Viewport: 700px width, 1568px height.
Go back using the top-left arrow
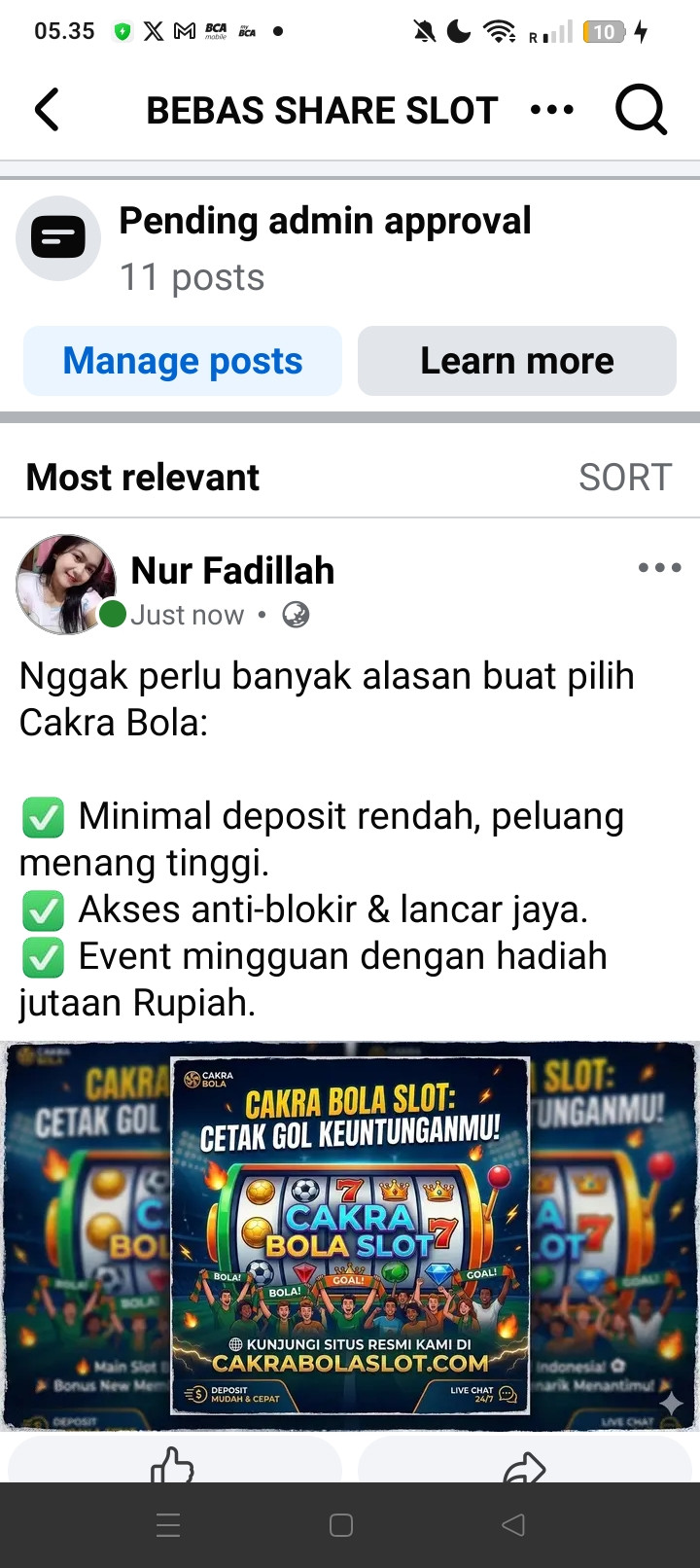click(47, 109)
